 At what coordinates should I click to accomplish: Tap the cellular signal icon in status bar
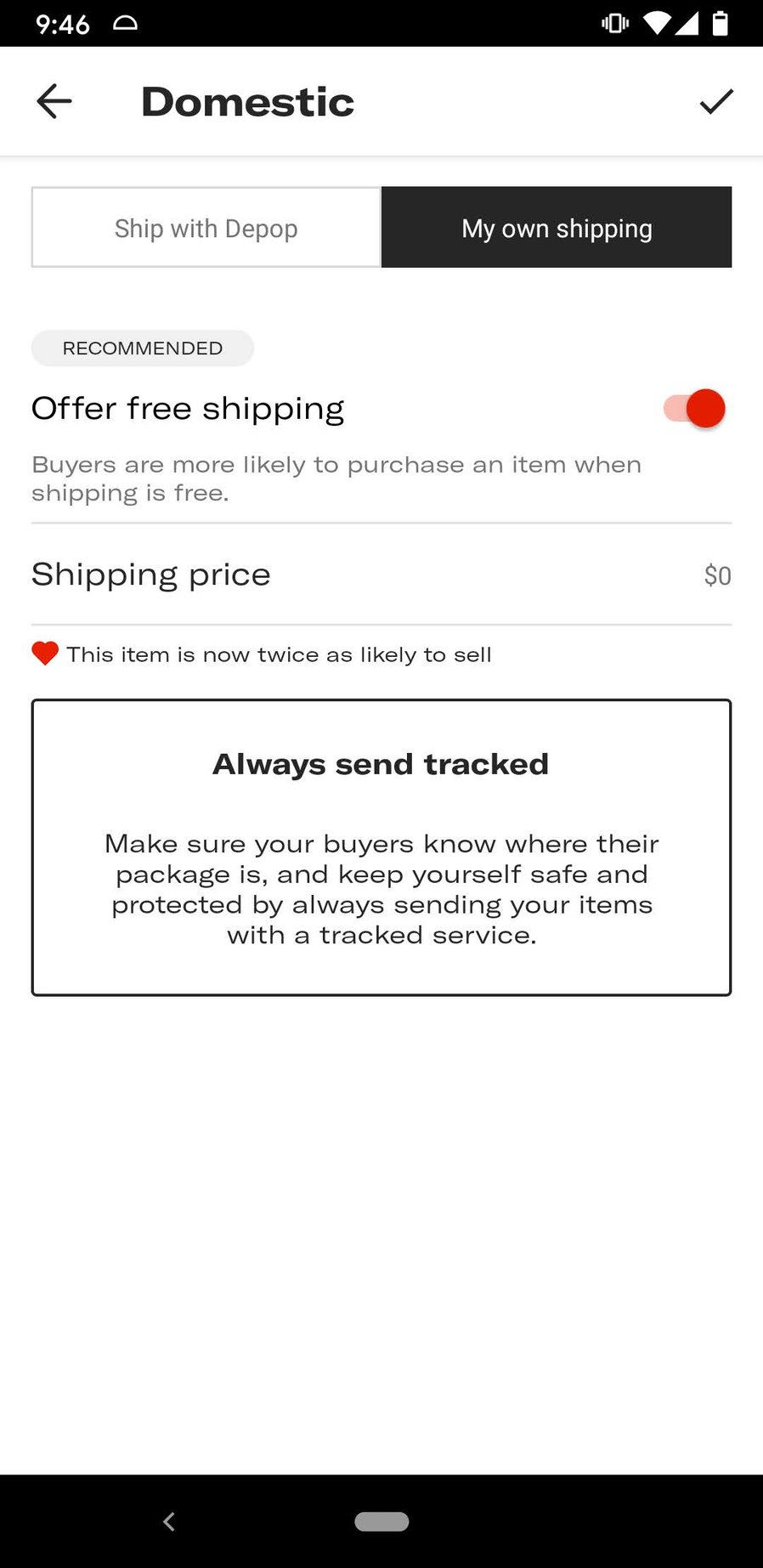[687, 22]
